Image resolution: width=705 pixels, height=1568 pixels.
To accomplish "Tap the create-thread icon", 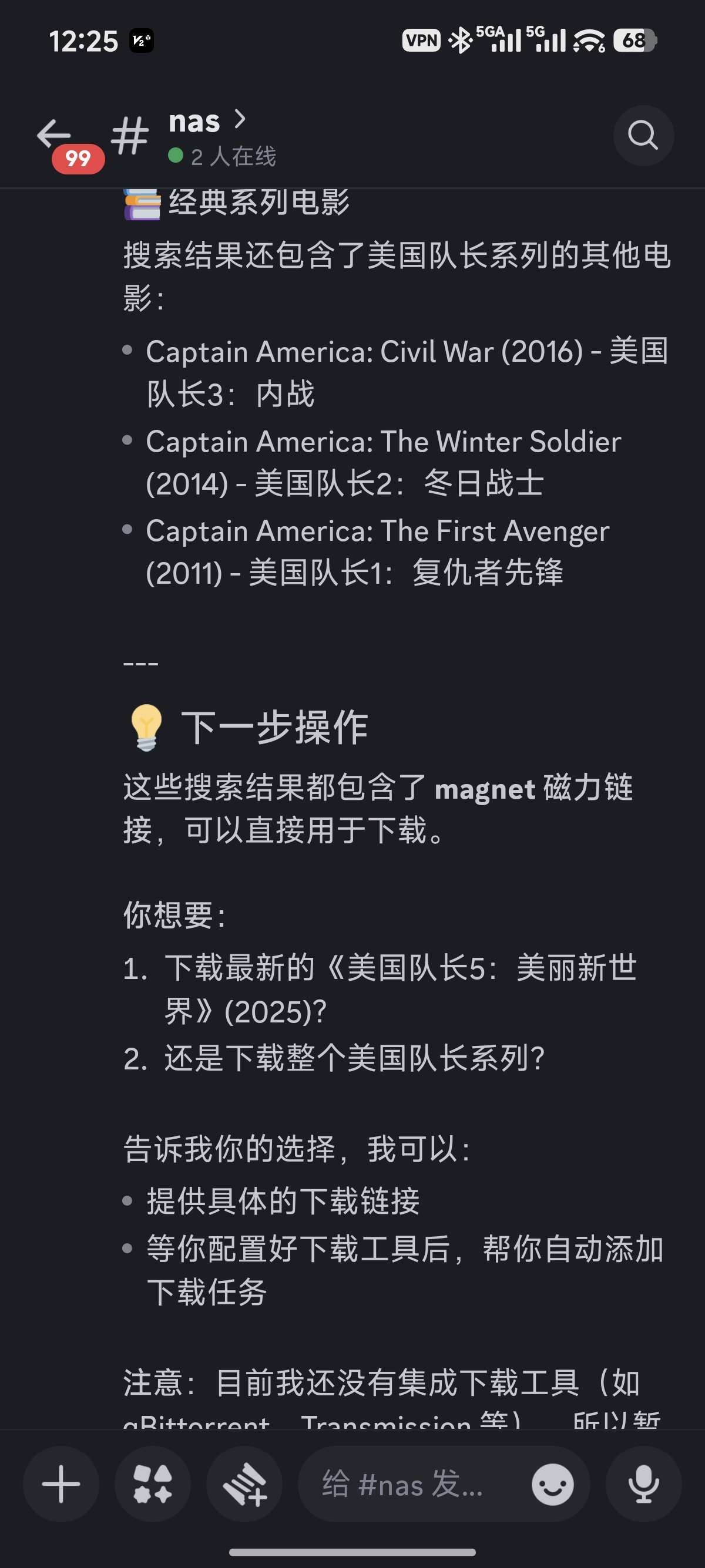I will (244, 1483).
